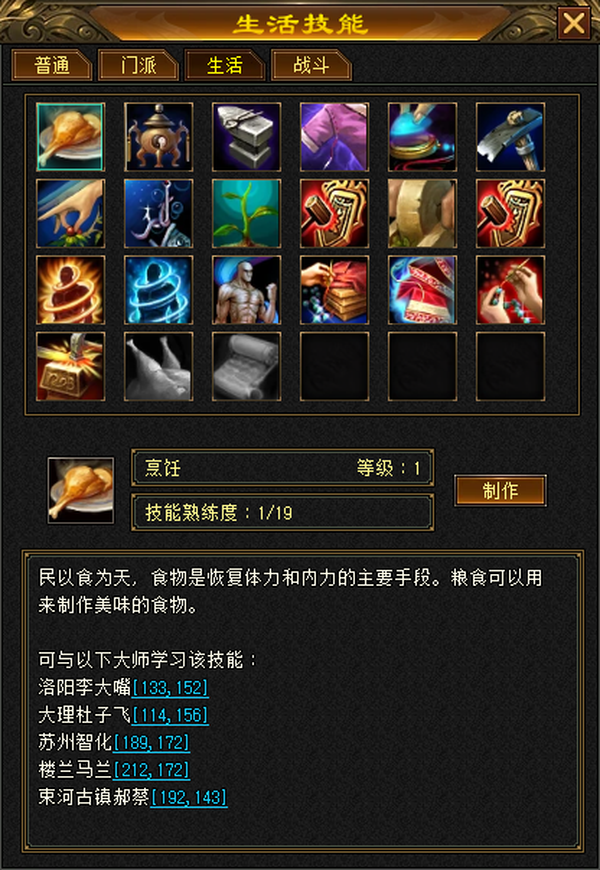This screenshot has height=870, width=600.
Task: Choose the herb picking hand skill
Action: pyautogui.click(x=70, y=213)
